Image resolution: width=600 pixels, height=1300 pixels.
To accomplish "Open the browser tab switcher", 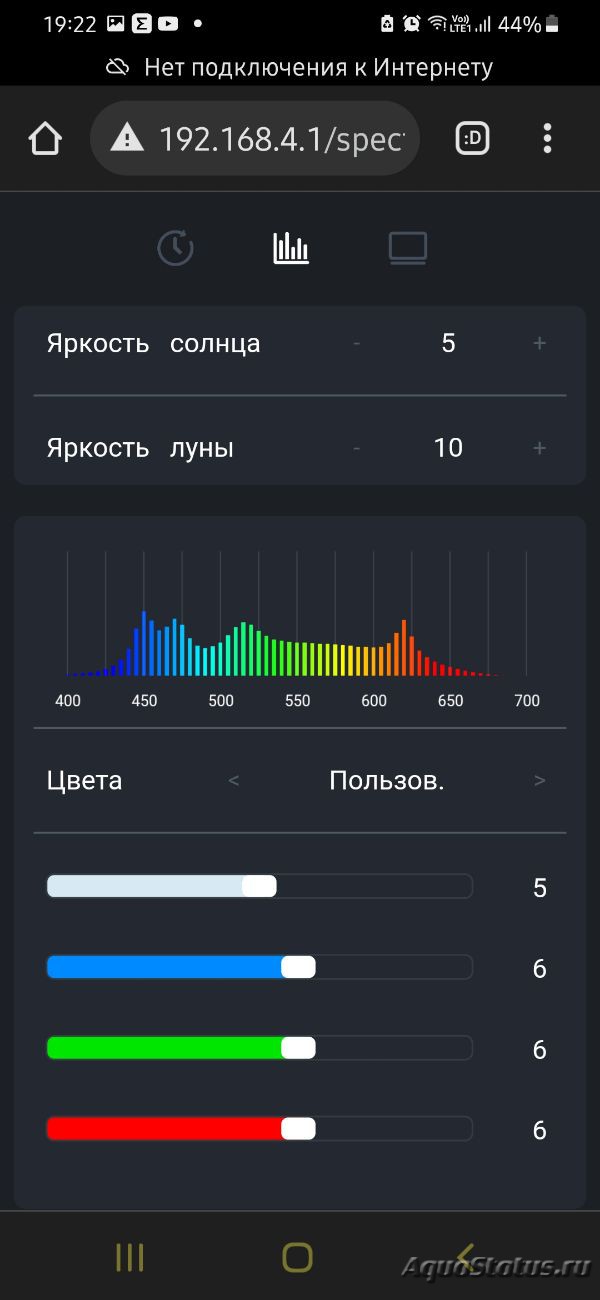I will pos(472,139).
